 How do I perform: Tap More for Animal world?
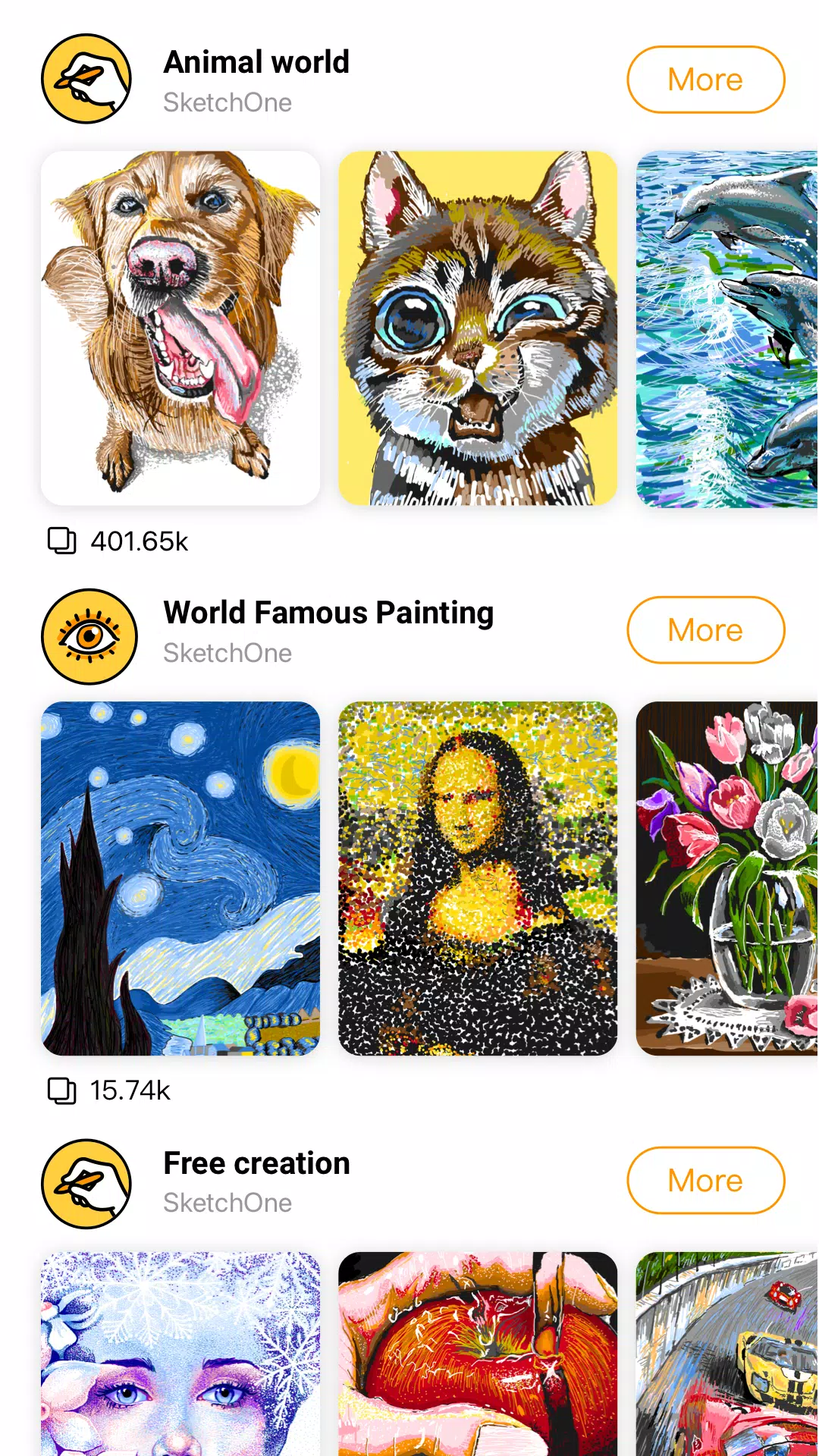click(x=705, y=80)
